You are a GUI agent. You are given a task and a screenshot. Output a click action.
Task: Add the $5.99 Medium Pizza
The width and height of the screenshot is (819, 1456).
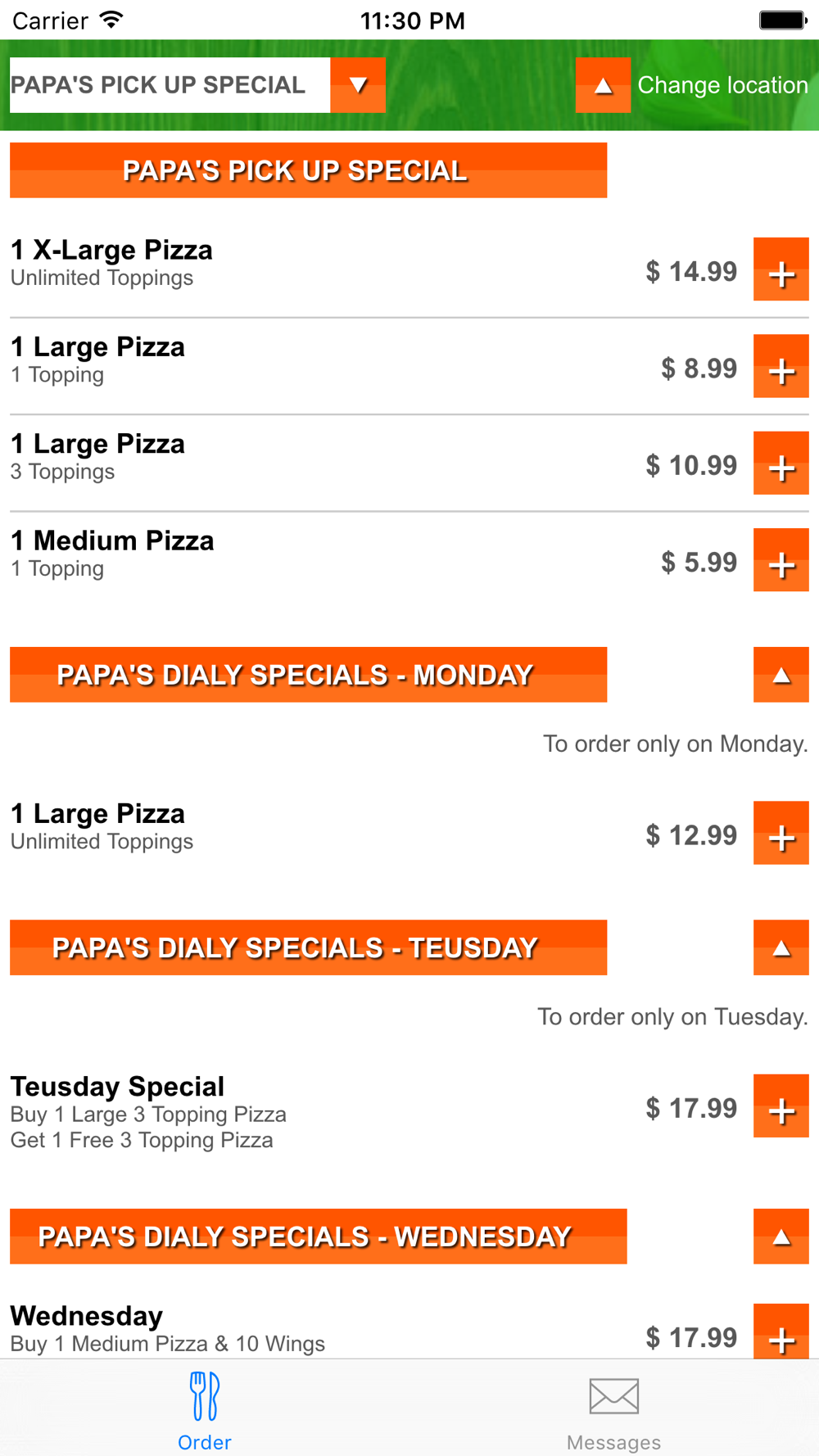[x=781, y=560]
